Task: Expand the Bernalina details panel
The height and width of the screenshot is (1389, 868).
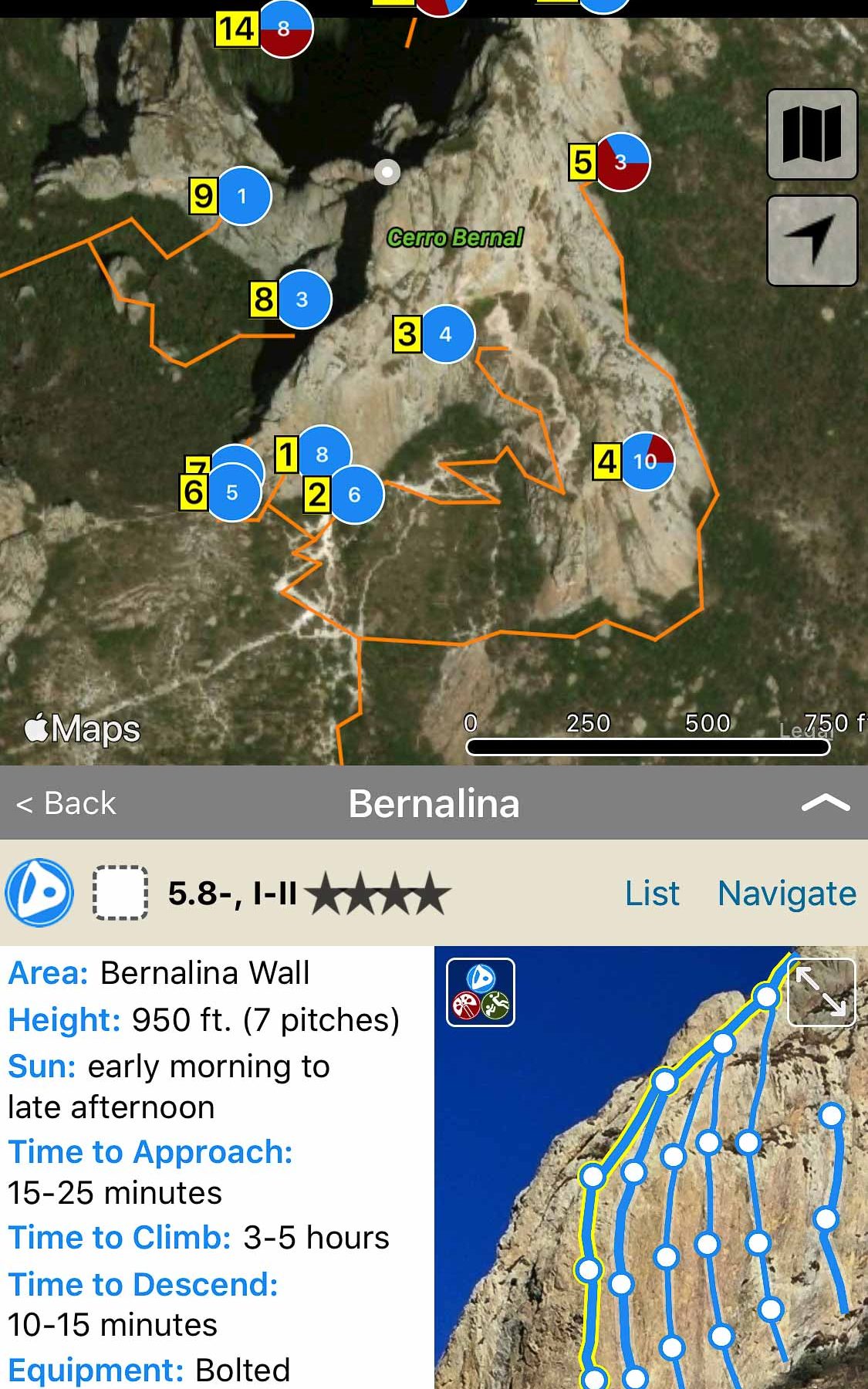Action: [x=825, y=803]
